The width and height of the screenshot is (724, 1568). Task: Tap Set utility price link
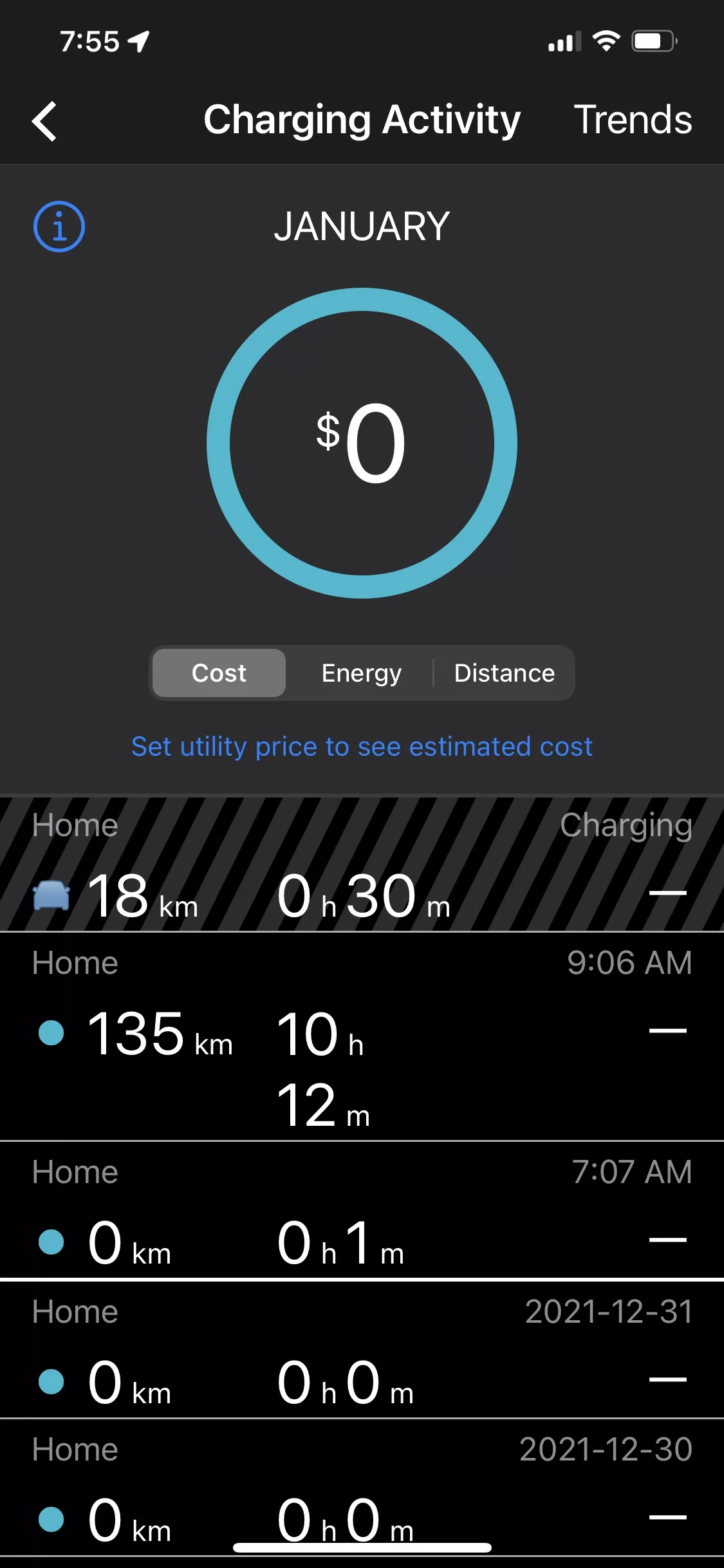pos(362,747)
